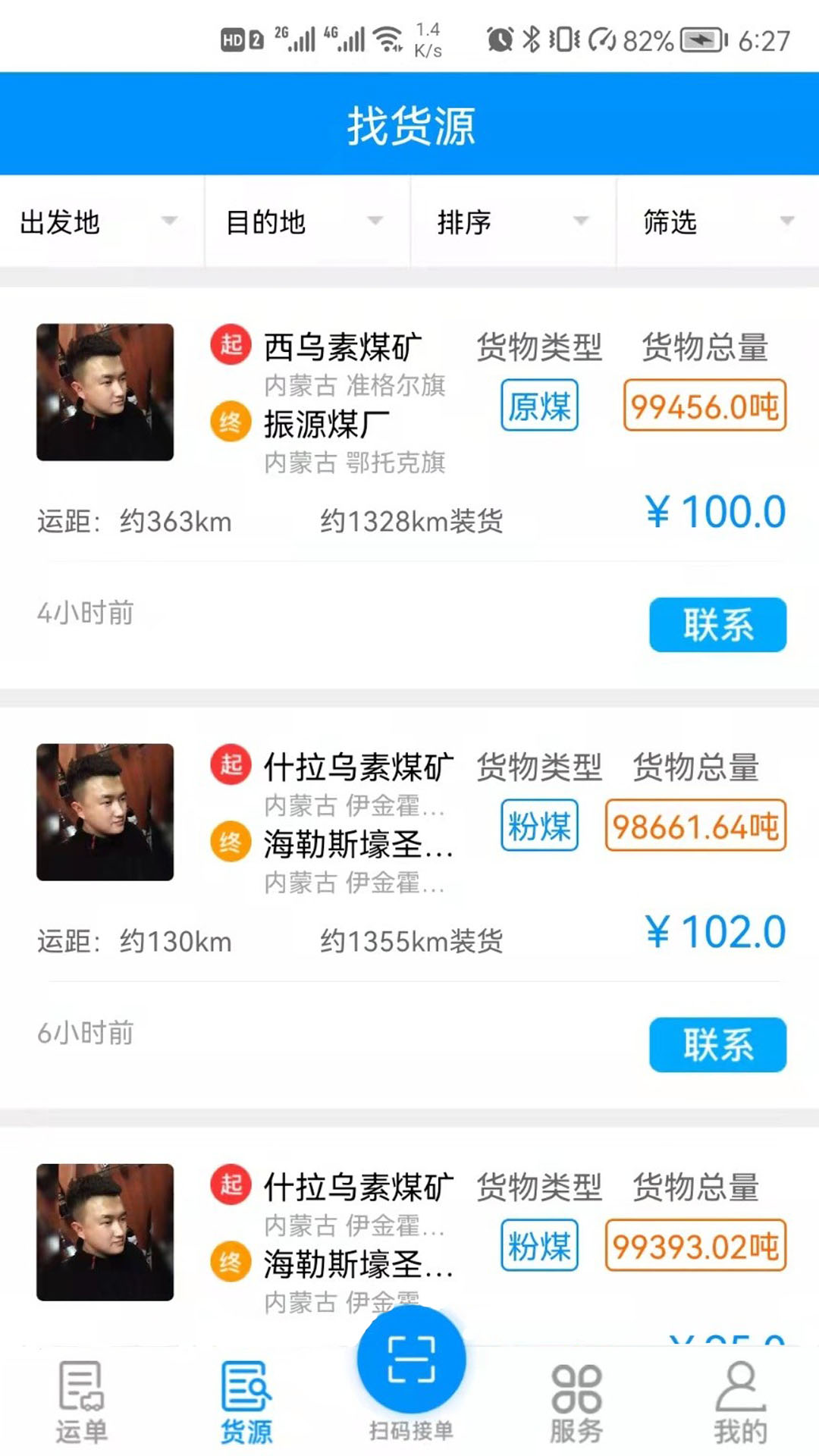Viewport: 819px width, 1456px height.
Task: Tap the 99456.0吨 total weight badge
Action: [x=704, y=406]
